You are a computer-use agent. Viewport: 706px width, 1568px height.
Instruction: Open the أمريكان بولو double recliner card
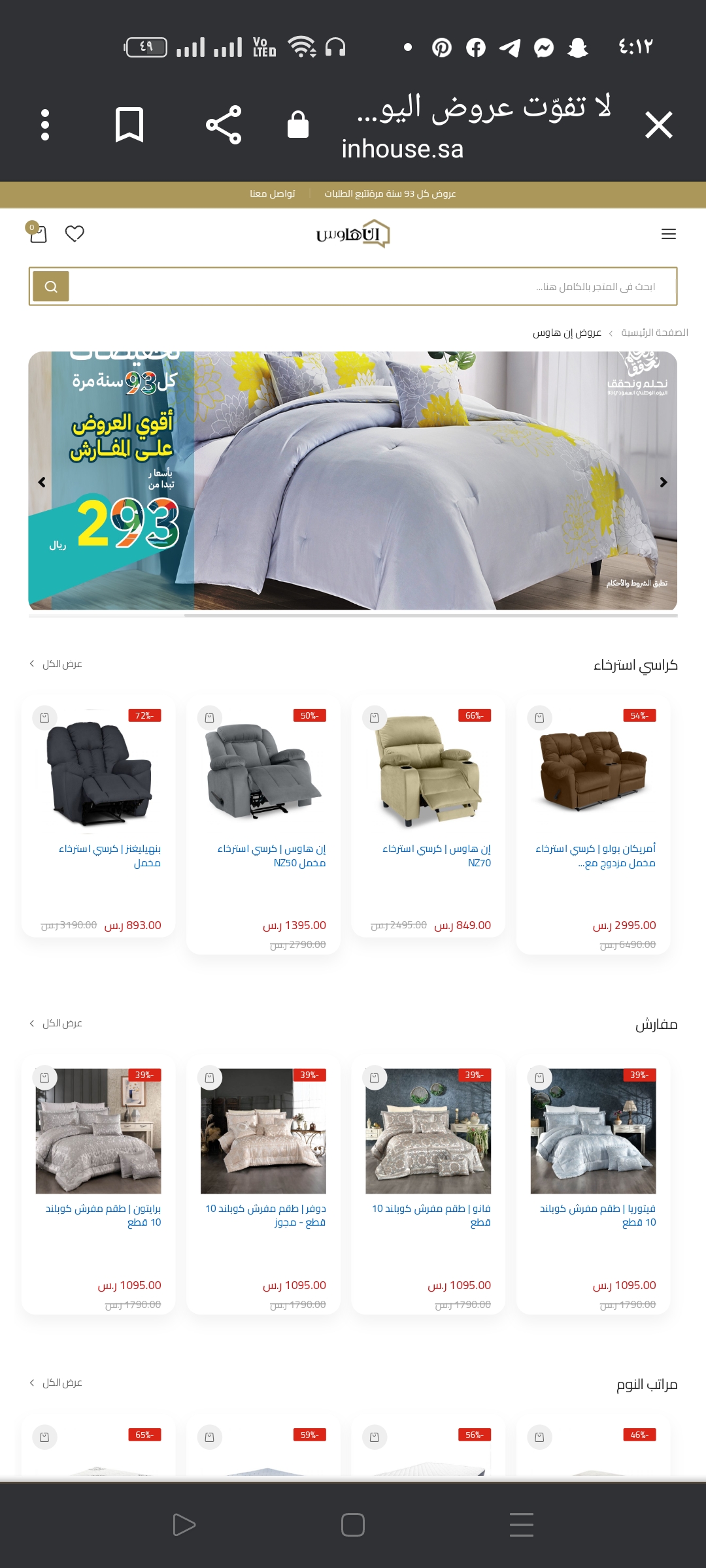(593, 825)
